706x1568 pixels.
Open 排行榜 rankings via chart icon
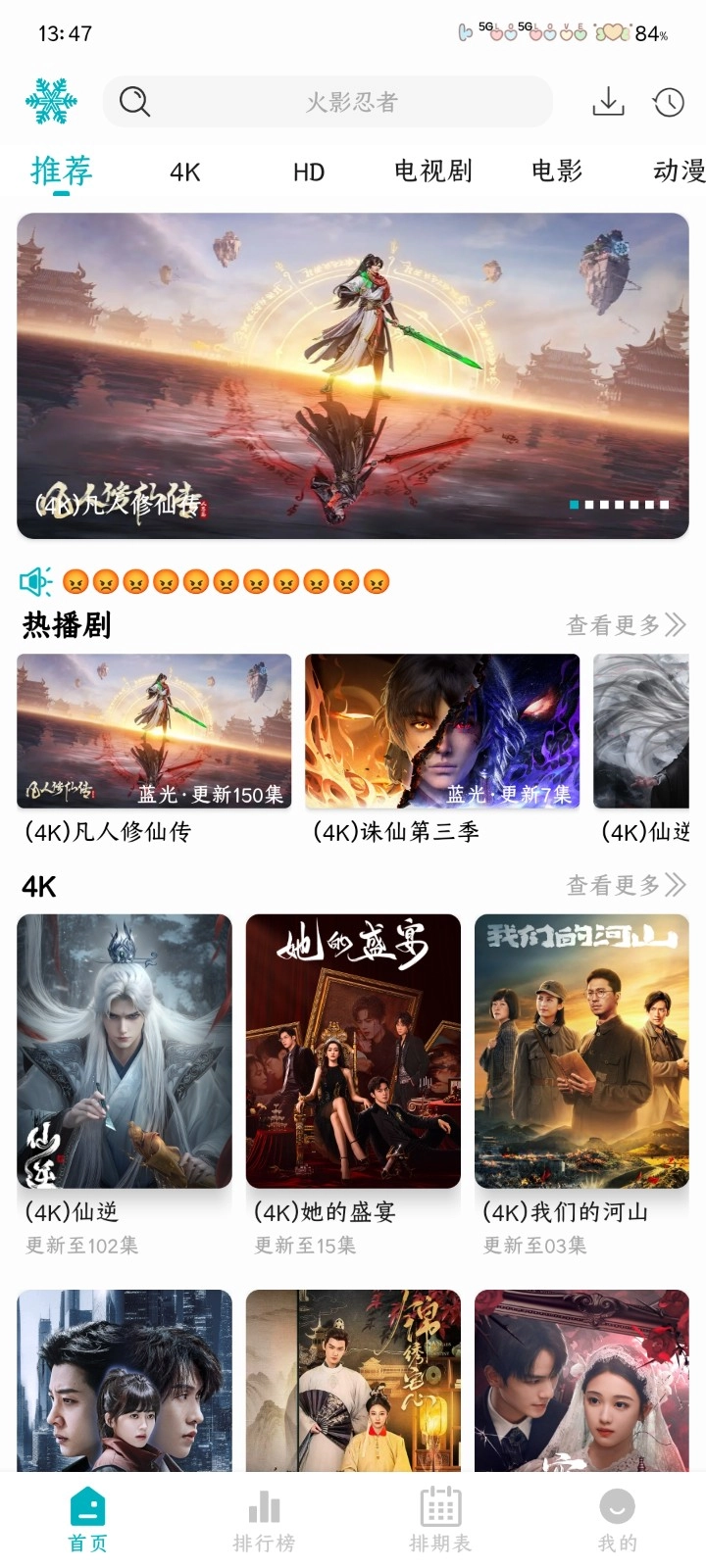coord(264,1507)
